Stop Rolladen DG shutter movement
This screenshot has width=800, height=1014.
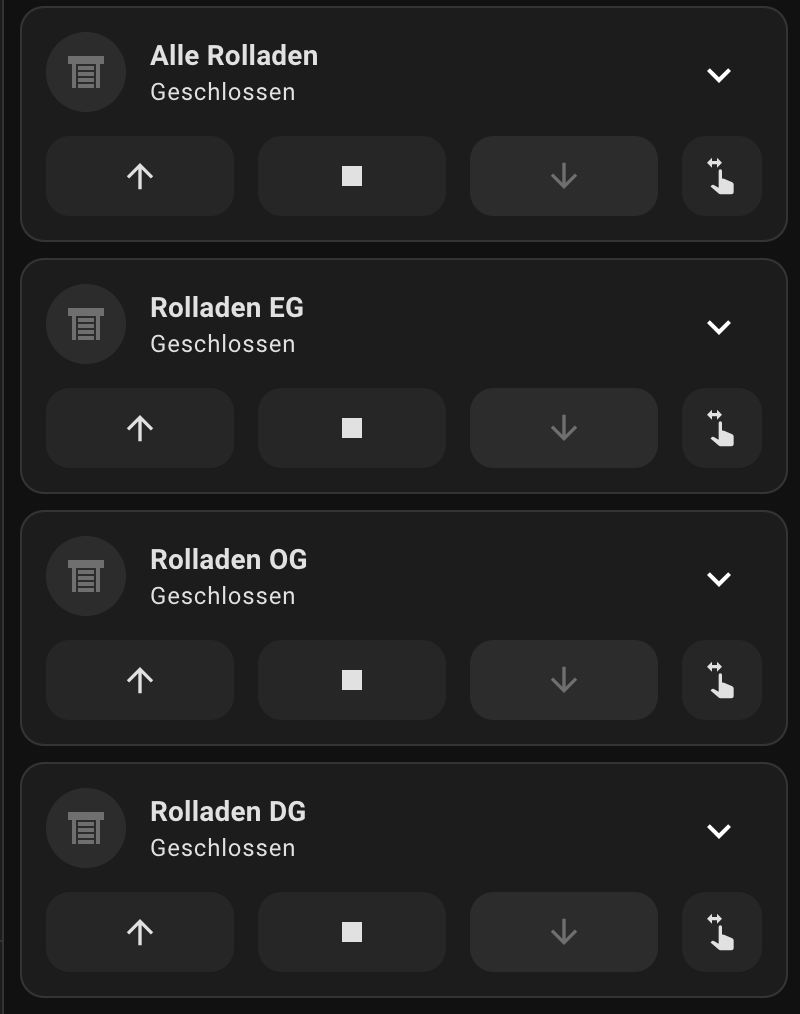[x=352, y=932]
